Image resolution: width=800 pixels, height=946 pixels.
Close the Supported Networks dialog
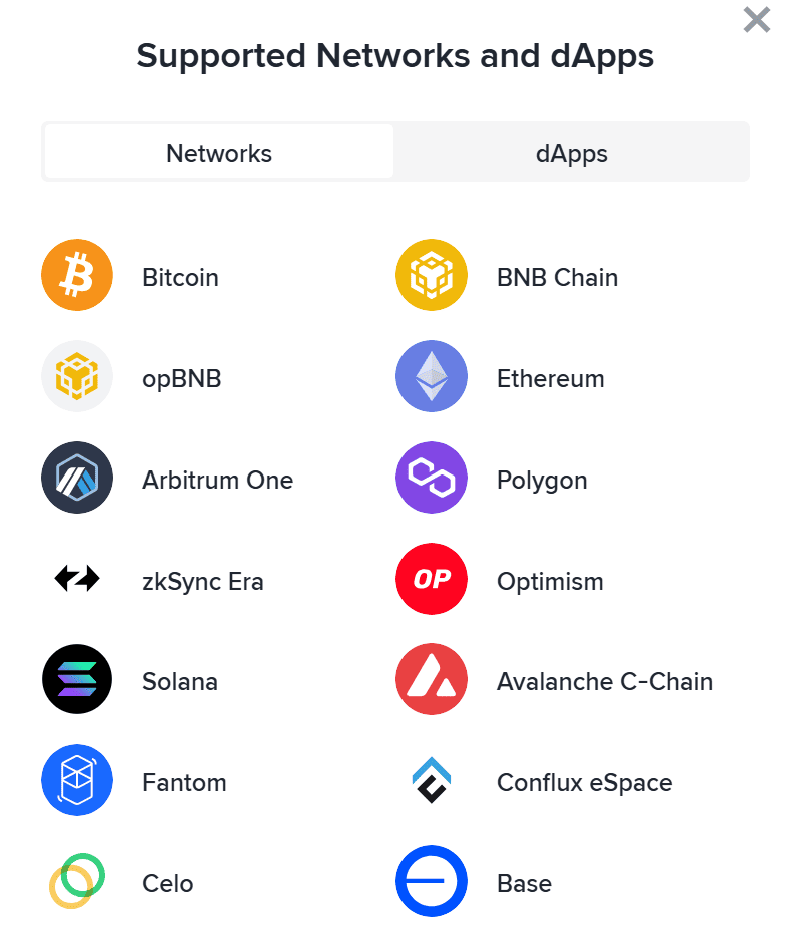pos(757,19)
